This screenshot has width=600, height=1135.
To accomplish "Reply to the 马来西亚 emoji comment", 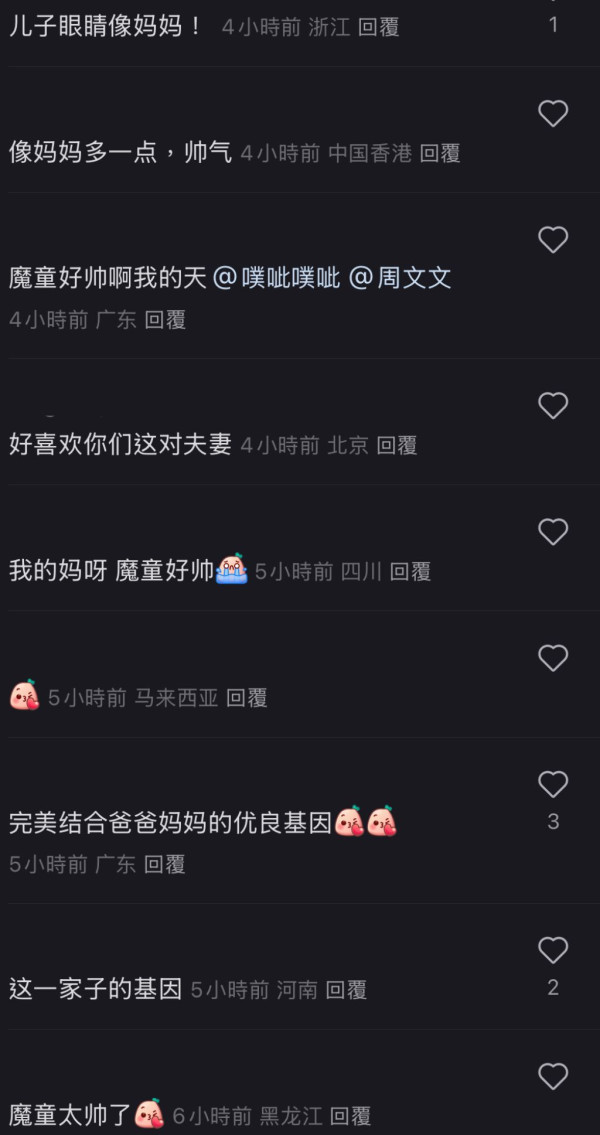I will [247, 698].
